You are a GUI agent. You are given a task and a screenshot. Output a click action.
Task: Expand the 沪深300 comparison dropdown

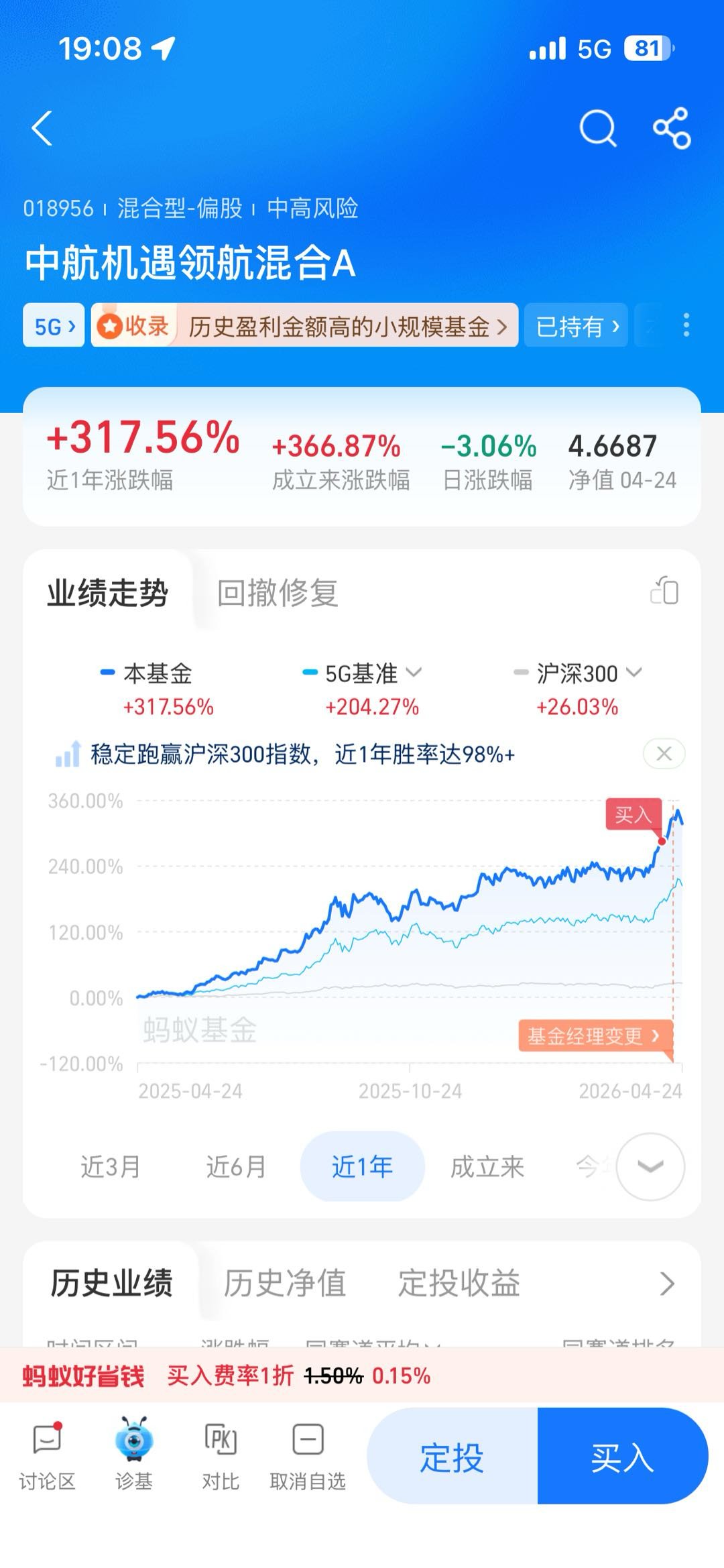[x=633, y=672]
